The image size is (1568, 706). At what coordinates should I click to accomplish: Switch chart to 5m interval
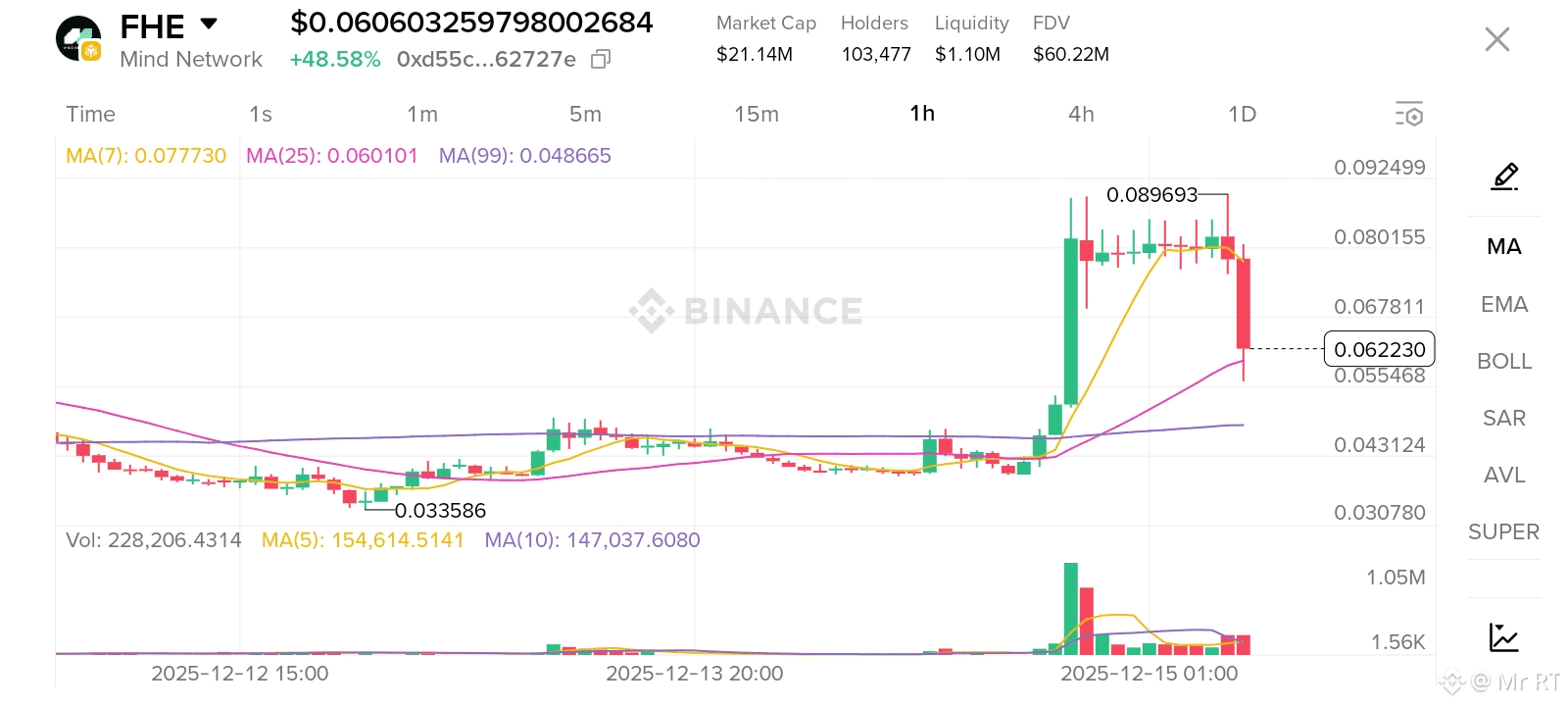[585, 114]
